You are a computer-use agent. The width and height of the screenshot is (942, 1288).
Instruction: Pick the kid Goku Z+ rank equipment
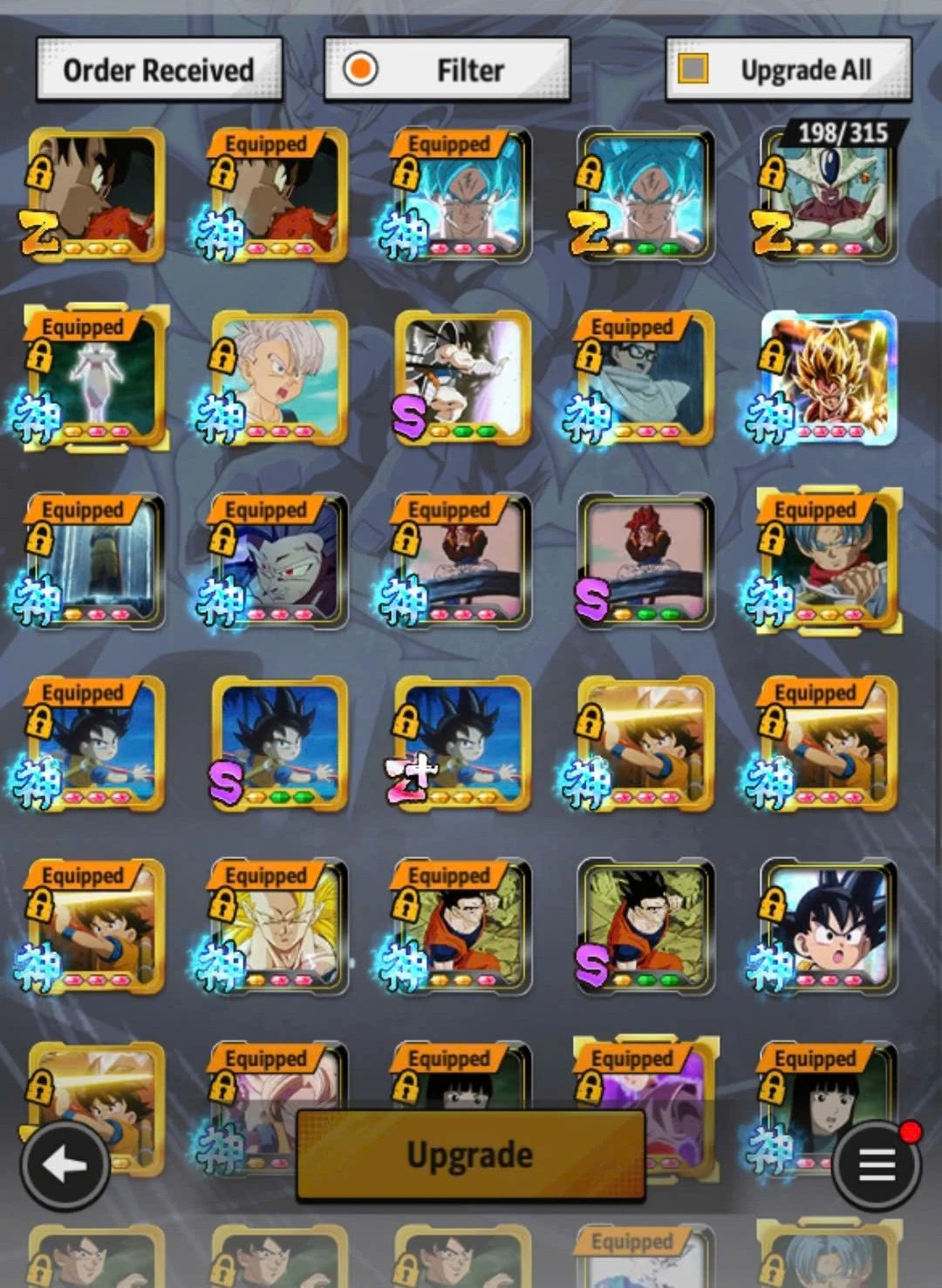click(x=463, y=743)
